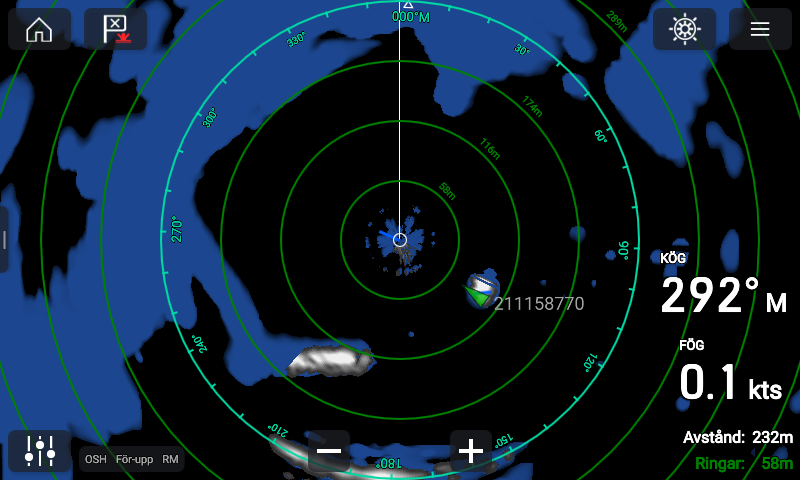Expand the side panel handle
The height and width of the screenshot is (480, 800).
(x=4, y=240)
